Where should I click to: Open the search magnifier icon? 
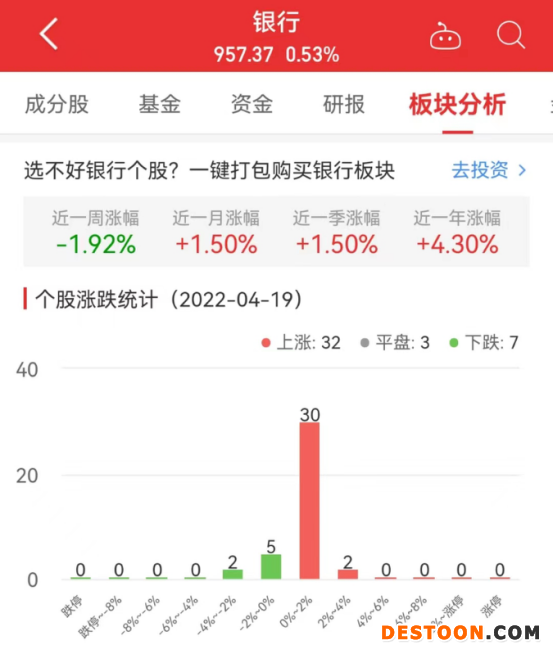[x=511, y=35]
